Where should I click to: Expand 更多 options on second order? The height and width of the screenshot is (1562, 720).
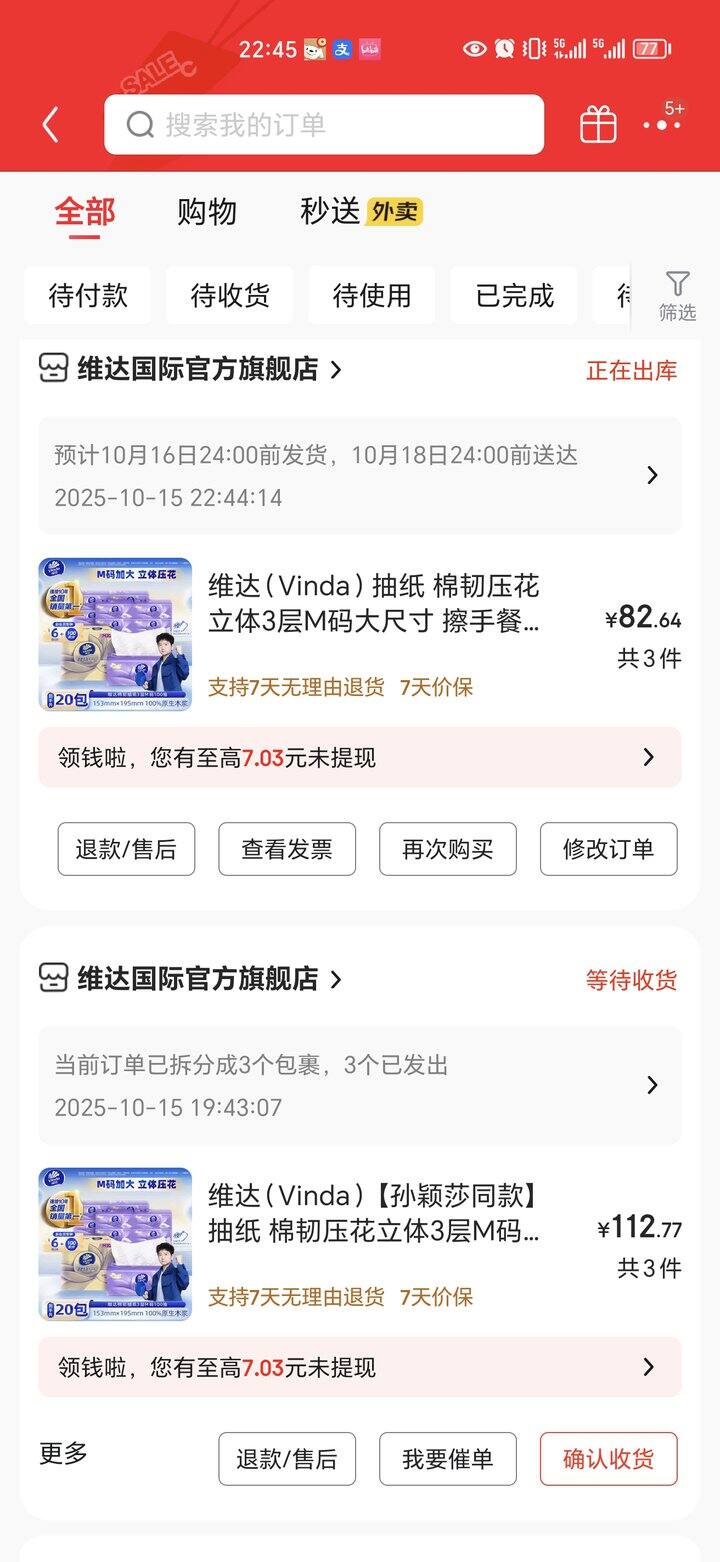tap(64, 1454)
